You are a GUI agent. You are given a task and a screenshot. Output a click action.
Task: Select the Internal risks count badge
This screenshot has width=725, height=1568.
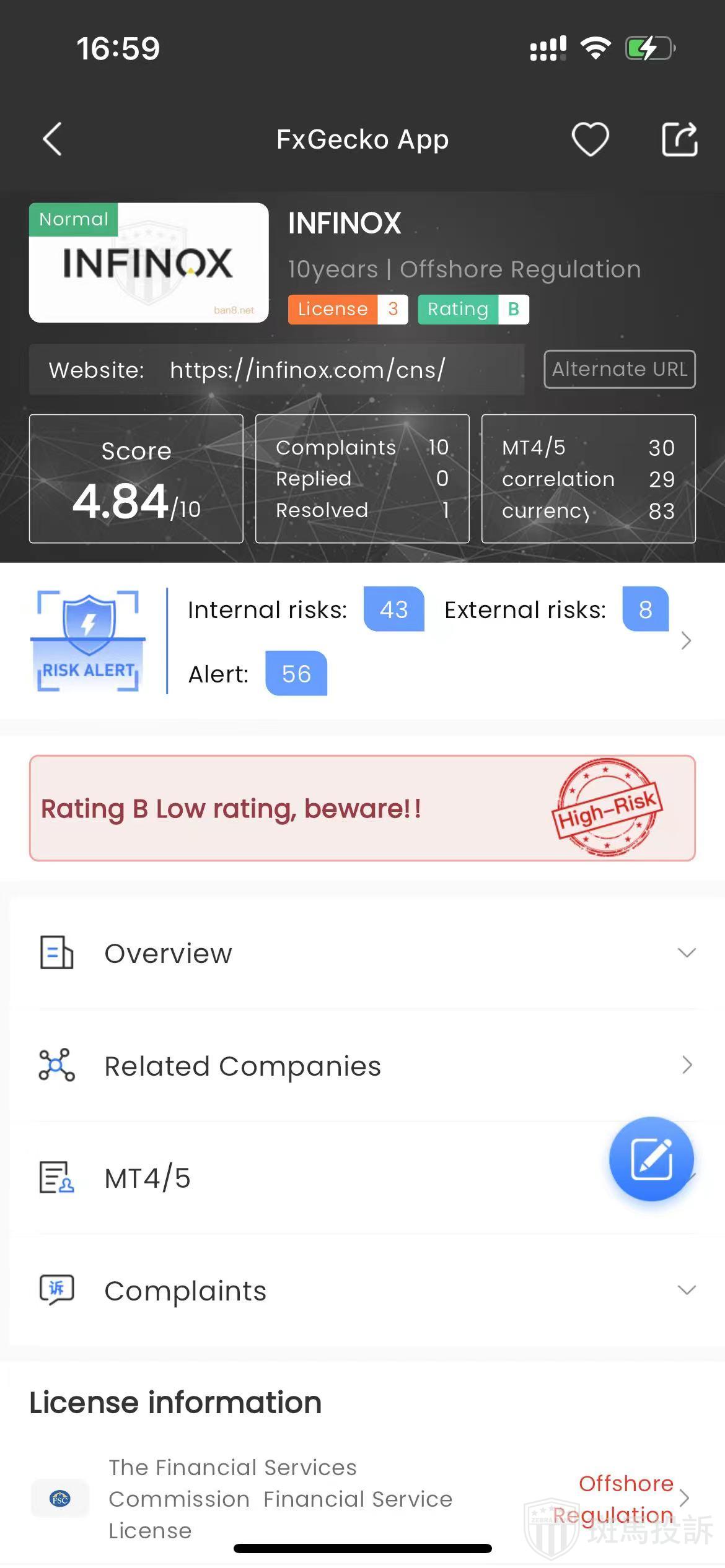tap(393, 609)
